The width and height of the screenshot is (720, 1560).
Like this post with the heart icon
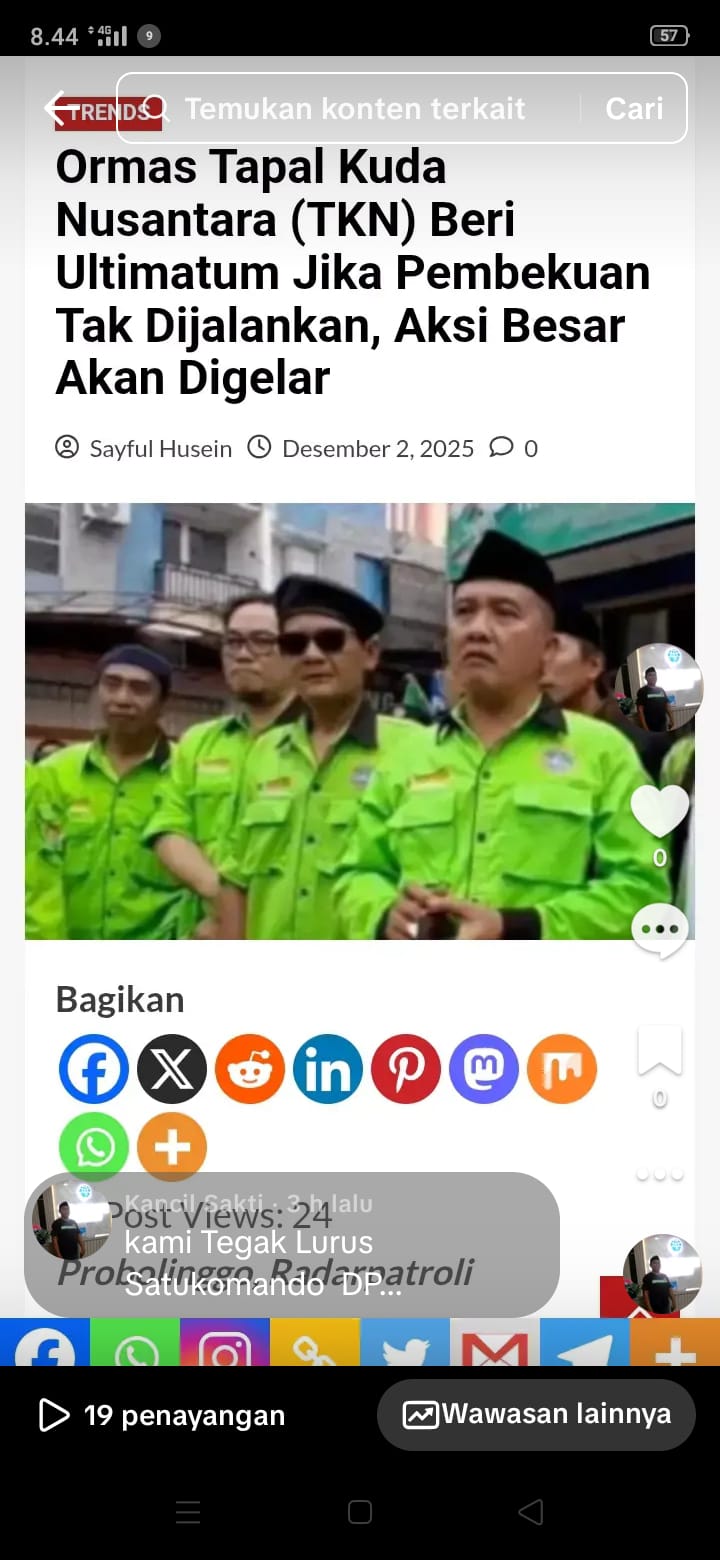tap(660, 812)
